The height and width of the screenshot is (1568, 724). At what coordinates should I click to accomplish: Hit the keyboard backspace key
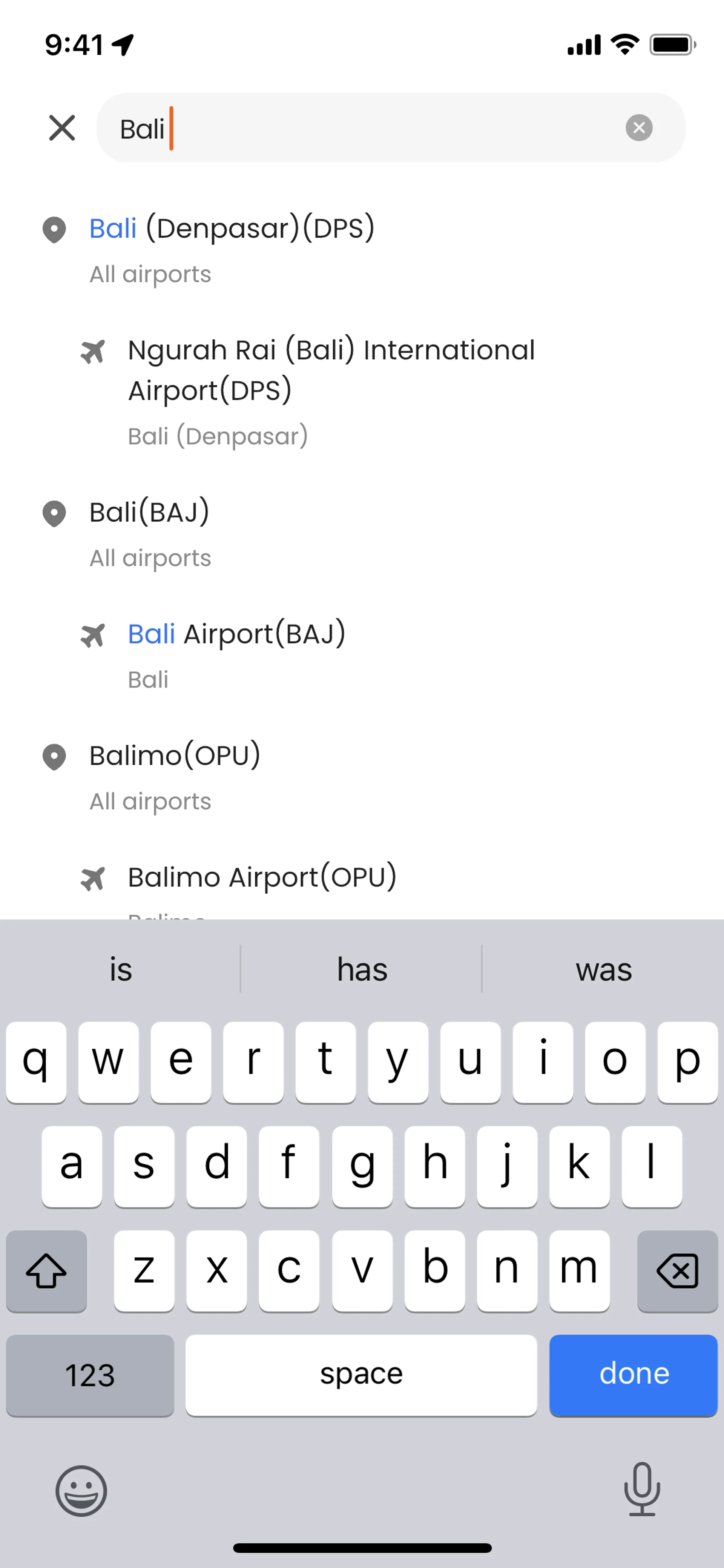point(677,1271)
